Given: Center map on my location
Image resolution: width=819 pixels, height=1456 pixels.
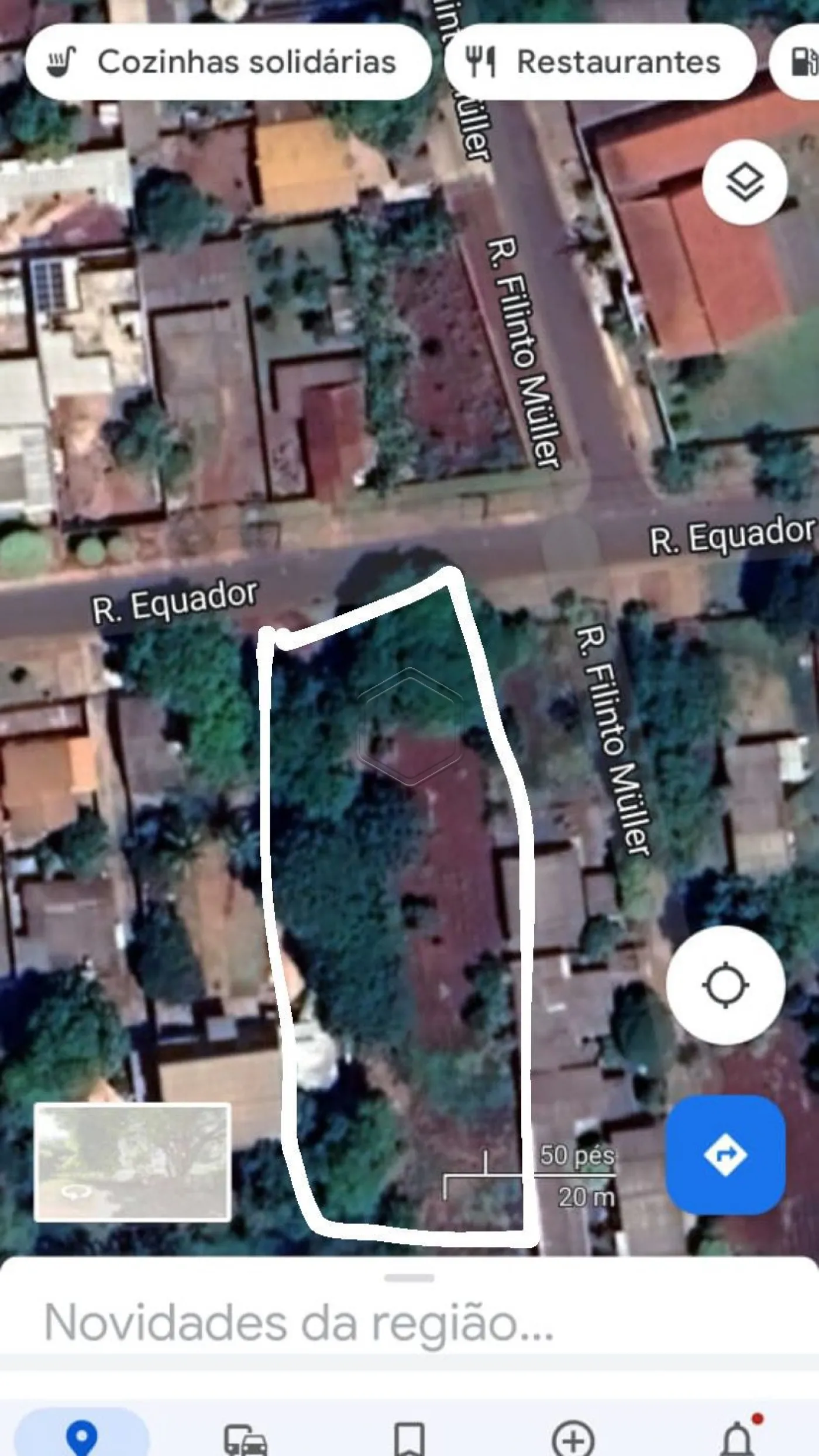Looking at the screenshot, I should [725, 985].
